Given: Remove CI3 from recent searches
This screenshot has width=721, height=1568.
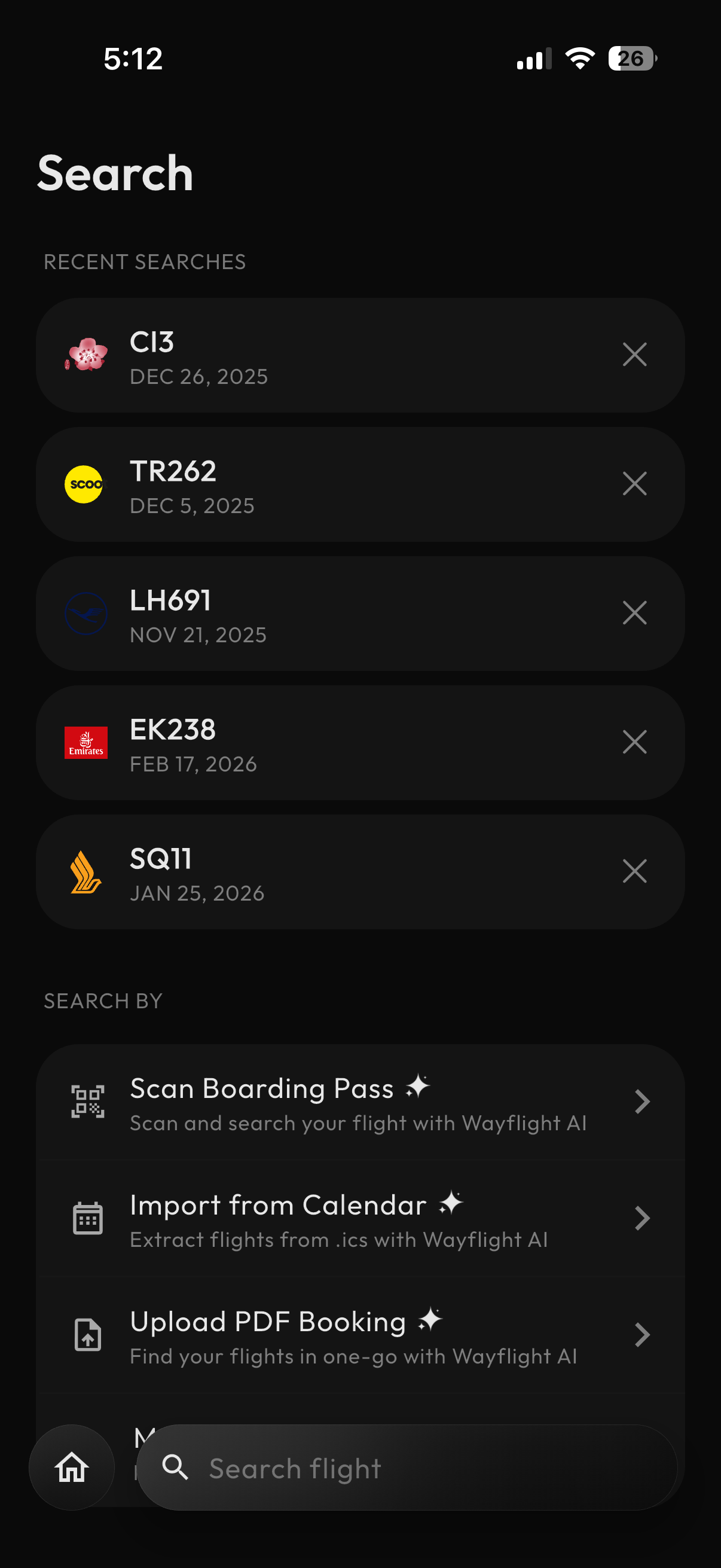Looking at the screenshot, I should click(x=634, y=354).
